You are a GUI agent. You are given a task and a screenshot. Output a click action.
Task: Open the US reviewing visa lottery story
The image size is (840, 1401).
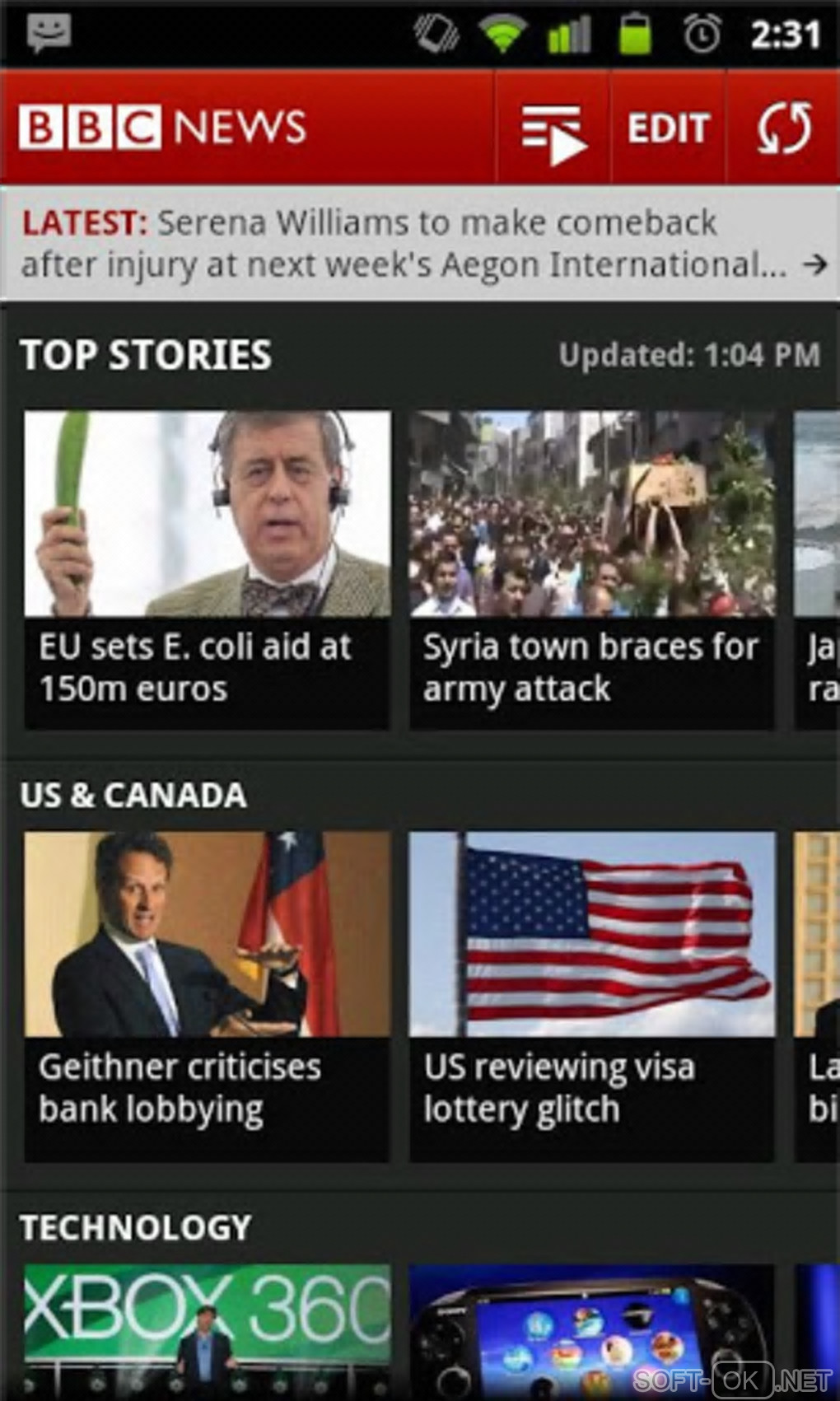coord(591,995)
